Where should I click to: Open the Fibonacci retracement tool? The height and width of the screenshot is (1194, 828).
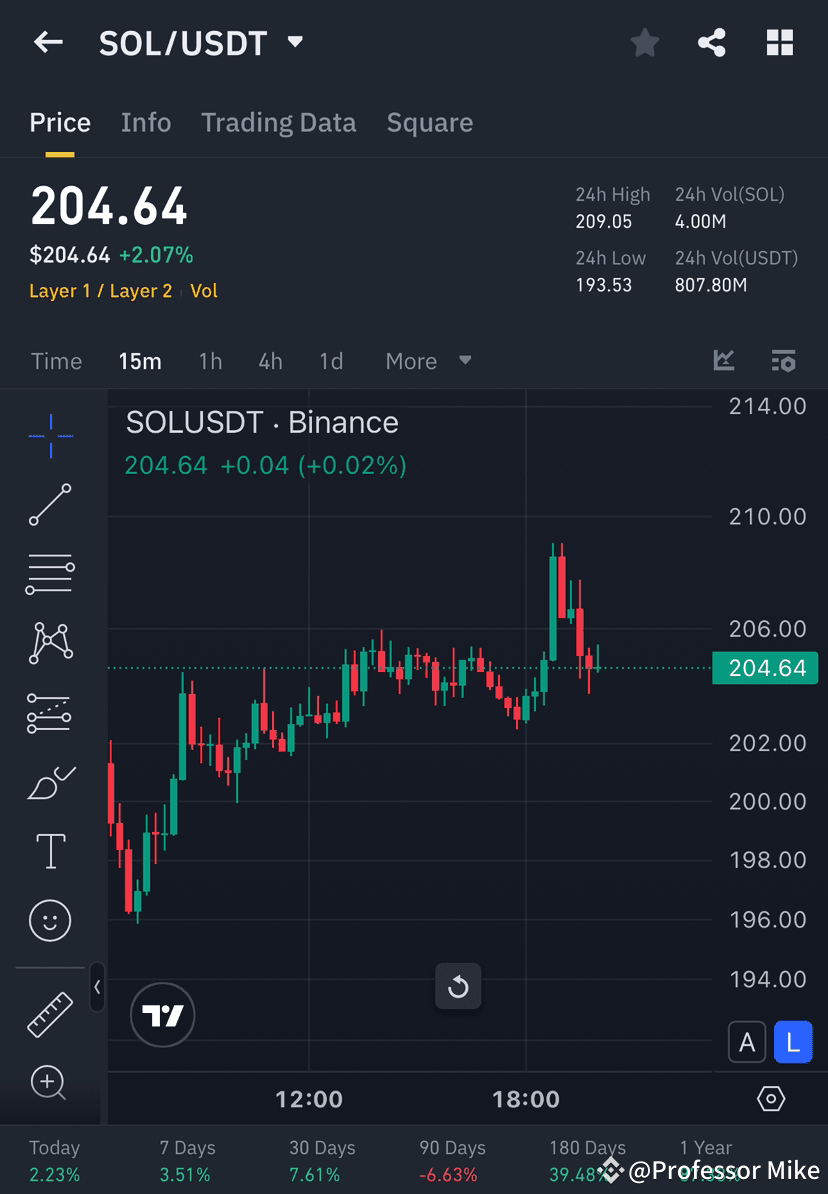(x=50, y=574)
